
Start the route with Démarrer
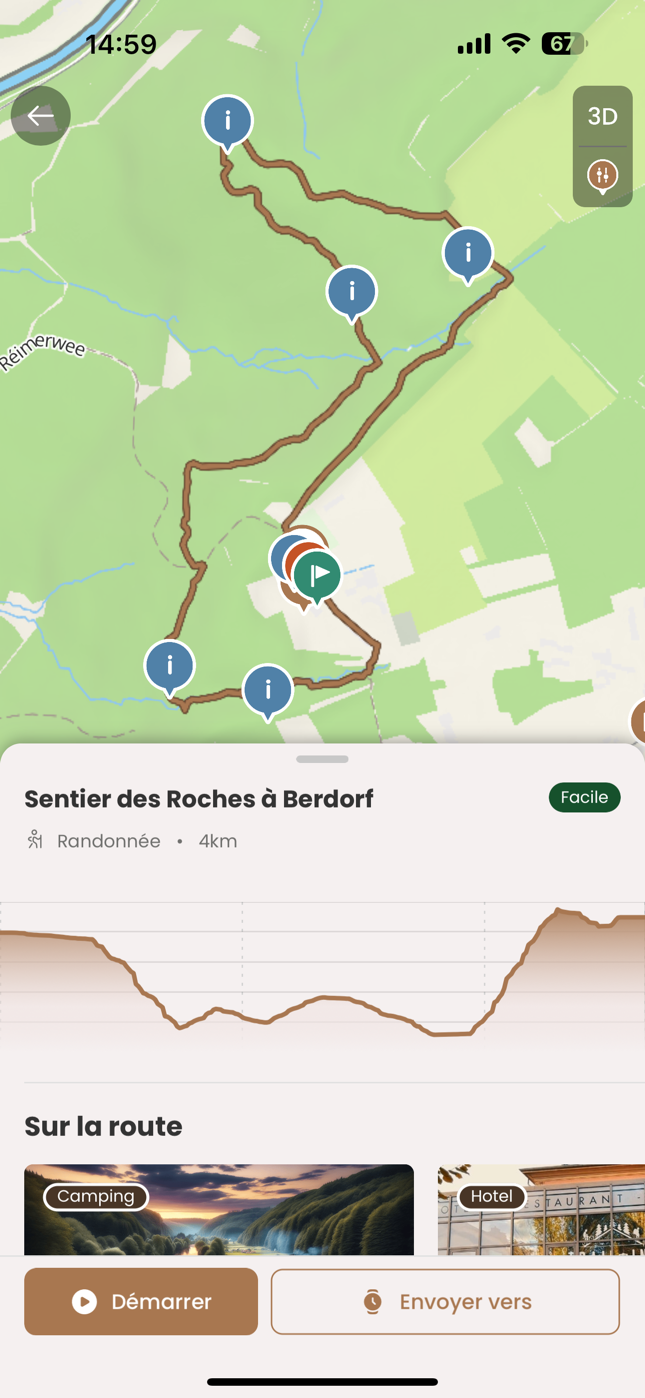(141, 1301)
